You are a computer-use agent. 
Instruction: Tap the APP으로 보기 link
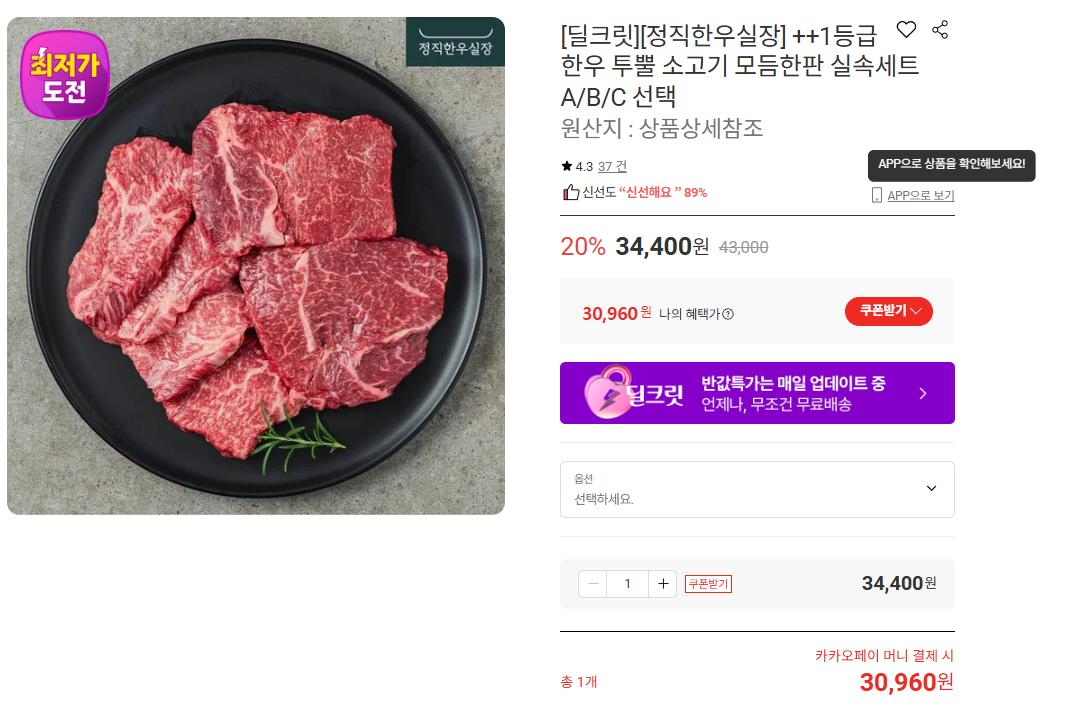pyautogui.click(x=920, y=196)
